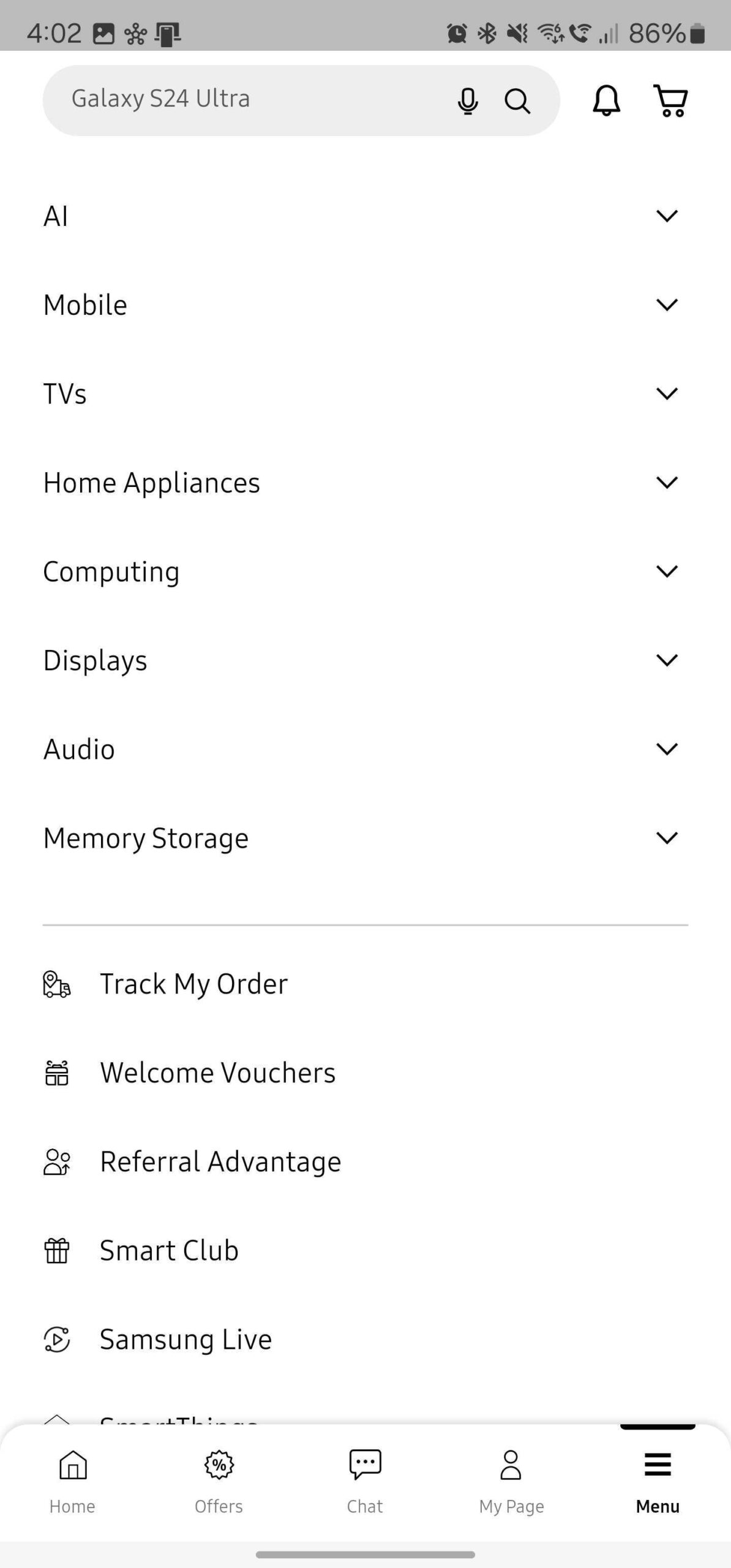The height and width of the screenshot is (1568, 731).
Task: Open Referral Advantage
Action: click(220, 1161)
